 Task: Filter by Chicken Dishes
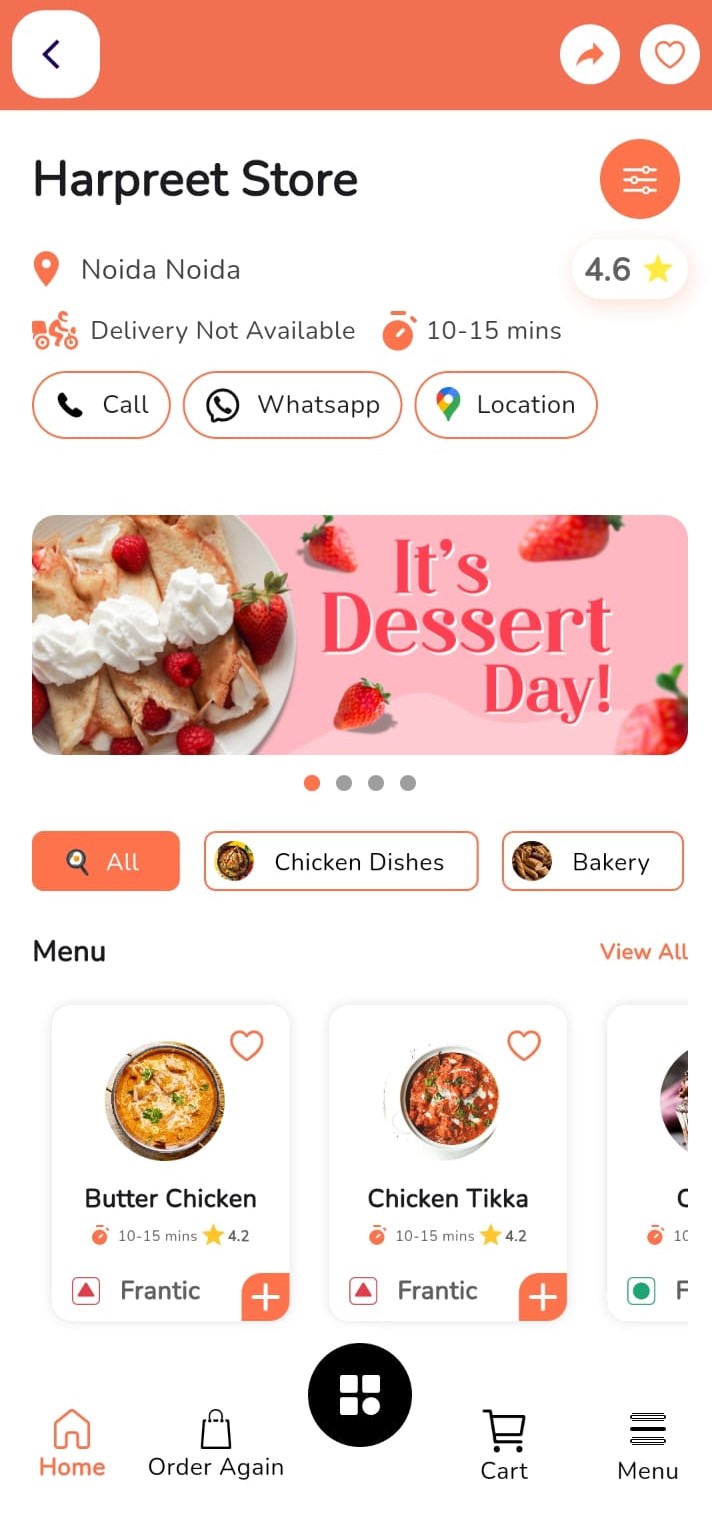341,861
